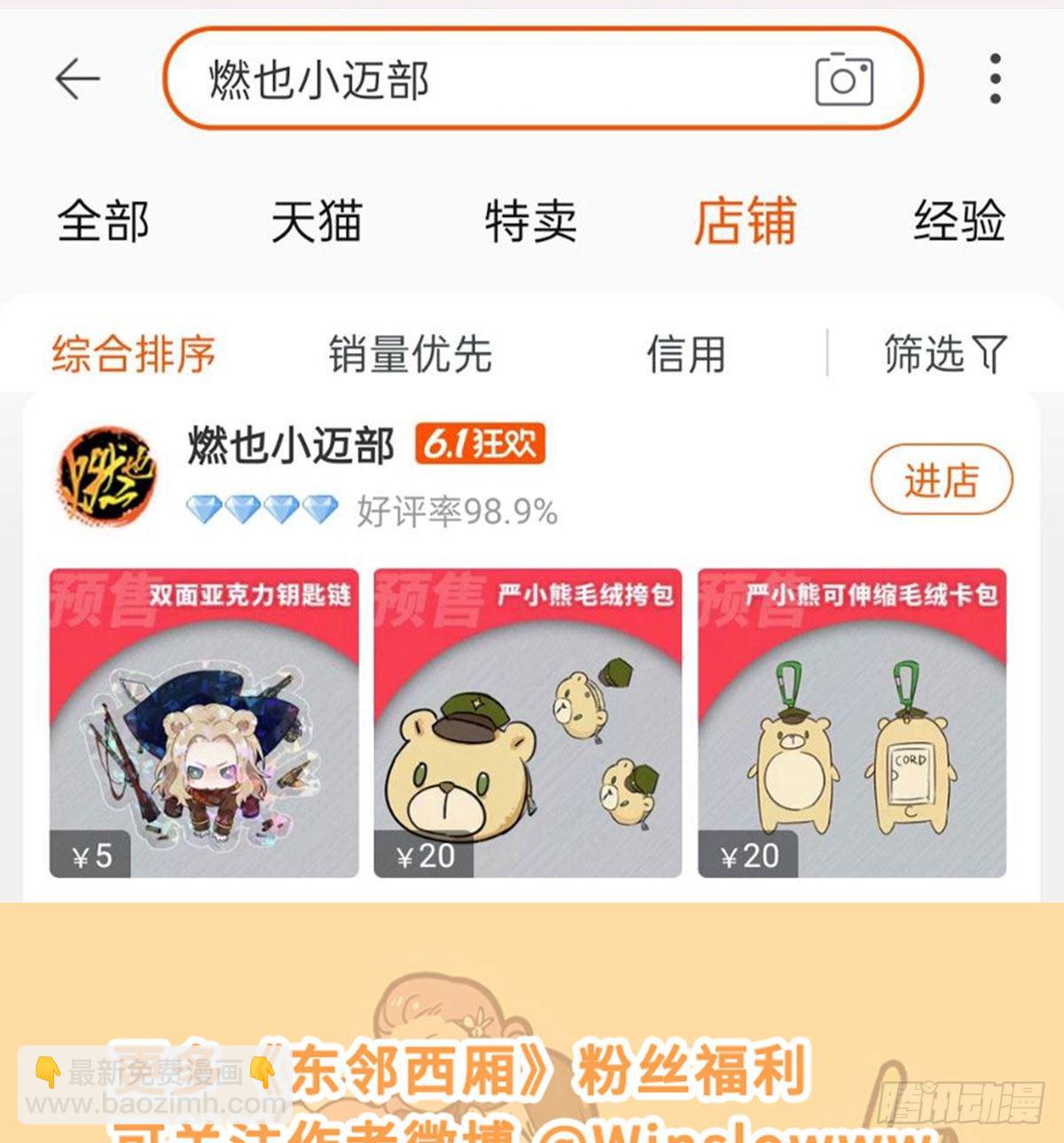Open the 经验 category dropdown area
1064x1143 pixels.
click(960, 222)
